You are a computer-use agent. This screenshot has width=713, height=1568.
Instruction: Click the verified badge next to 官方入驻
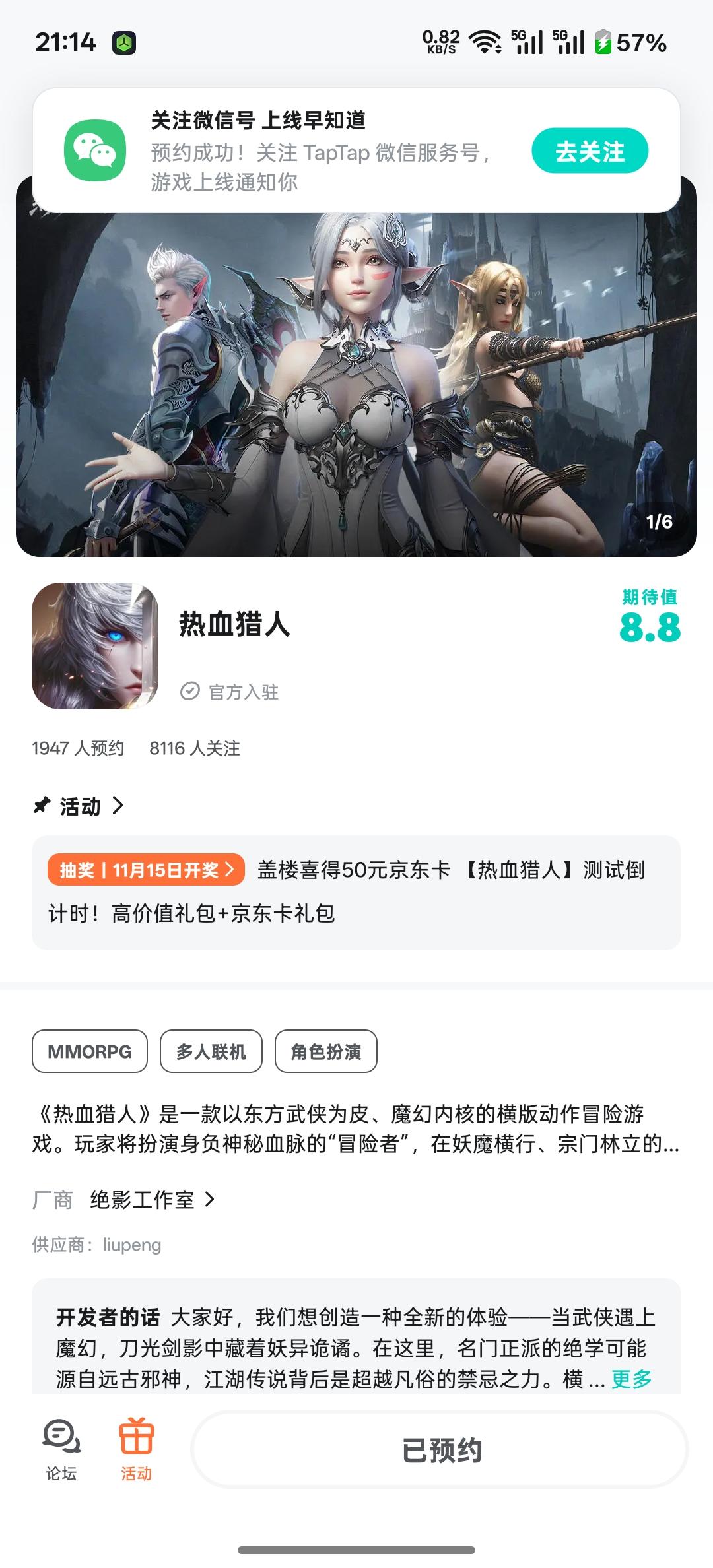click(189, 692)
